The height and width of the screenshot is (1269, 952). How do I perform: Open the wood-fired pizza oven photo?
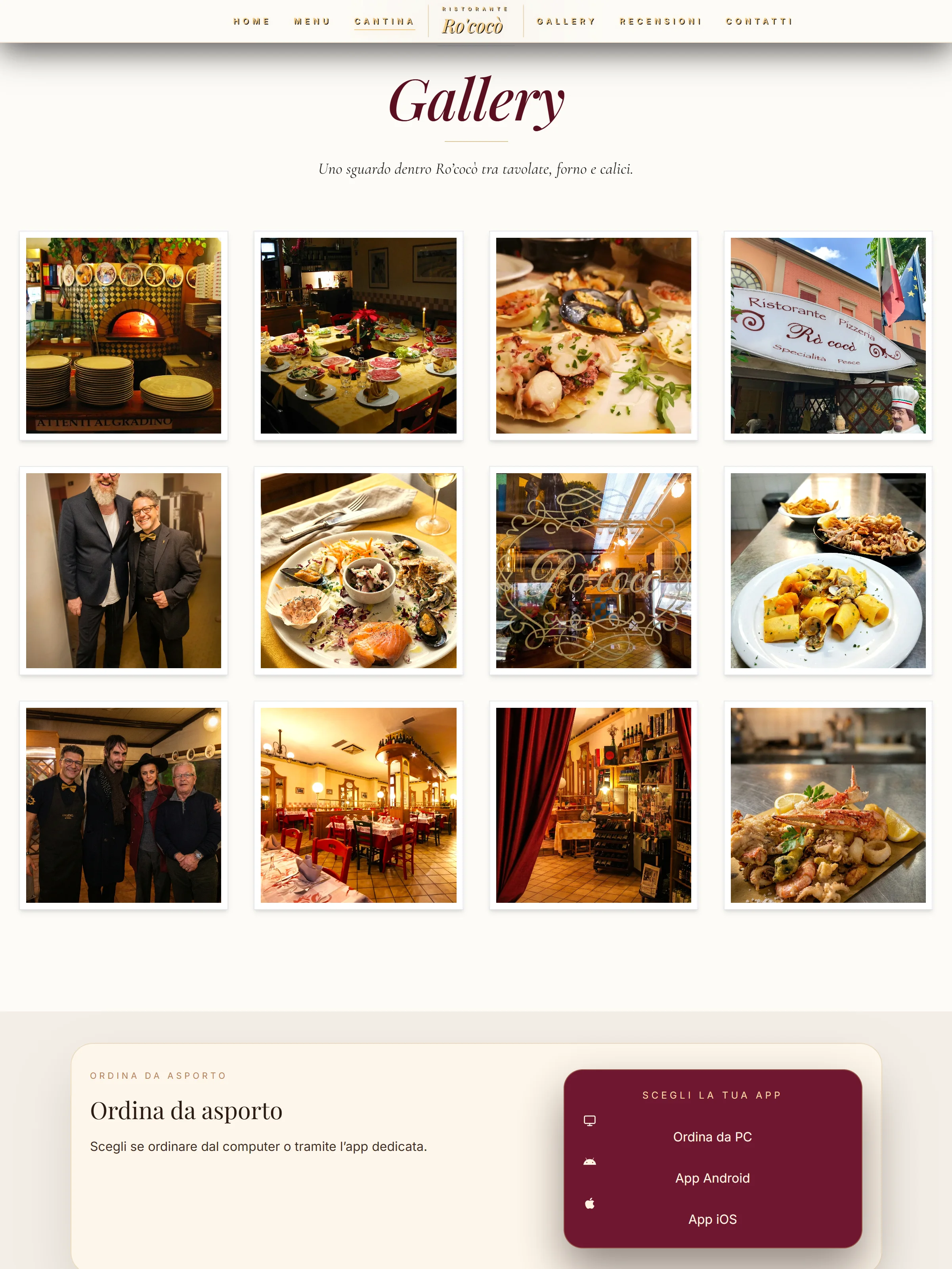pyautogui.click(x=123, y=336)
